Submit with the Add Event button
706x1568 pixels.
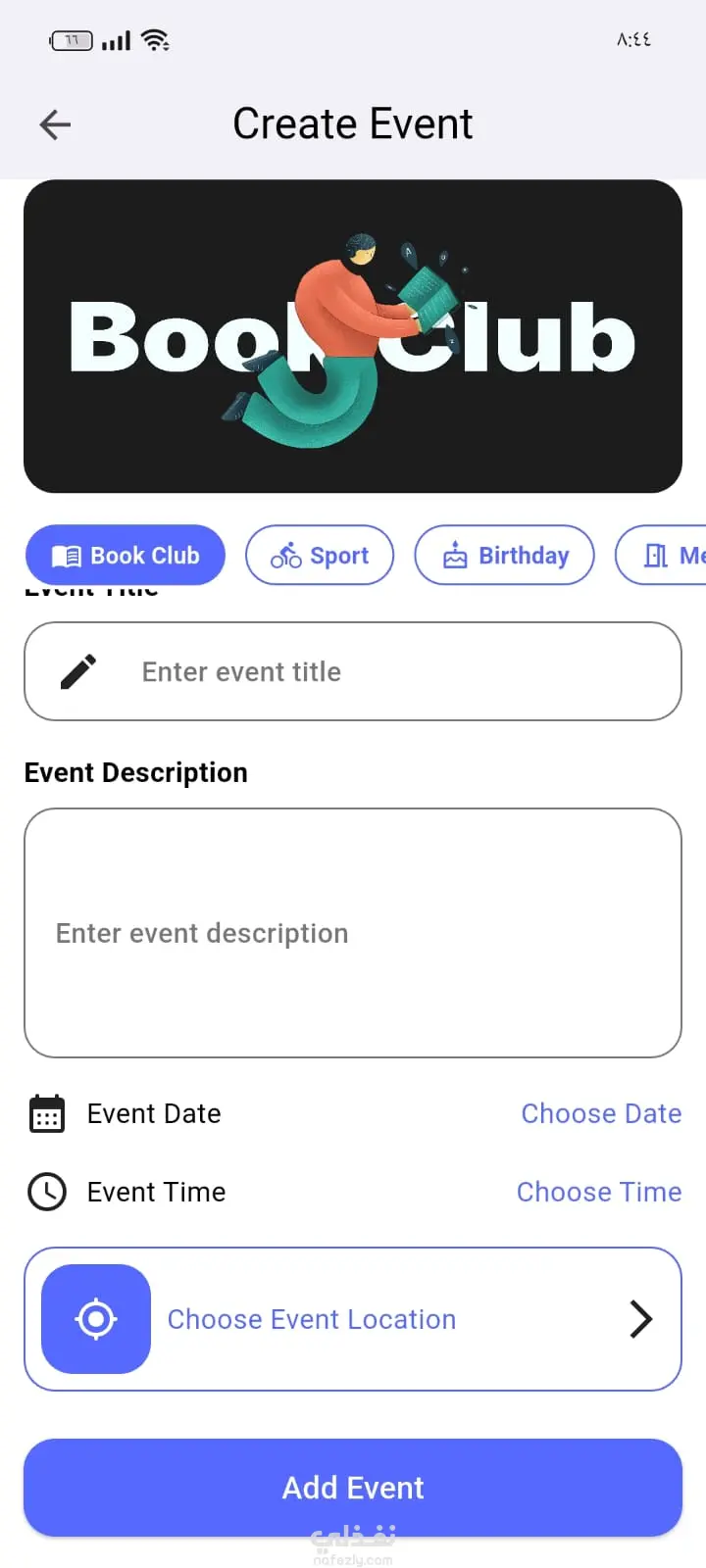click(x=353, y=1488)
